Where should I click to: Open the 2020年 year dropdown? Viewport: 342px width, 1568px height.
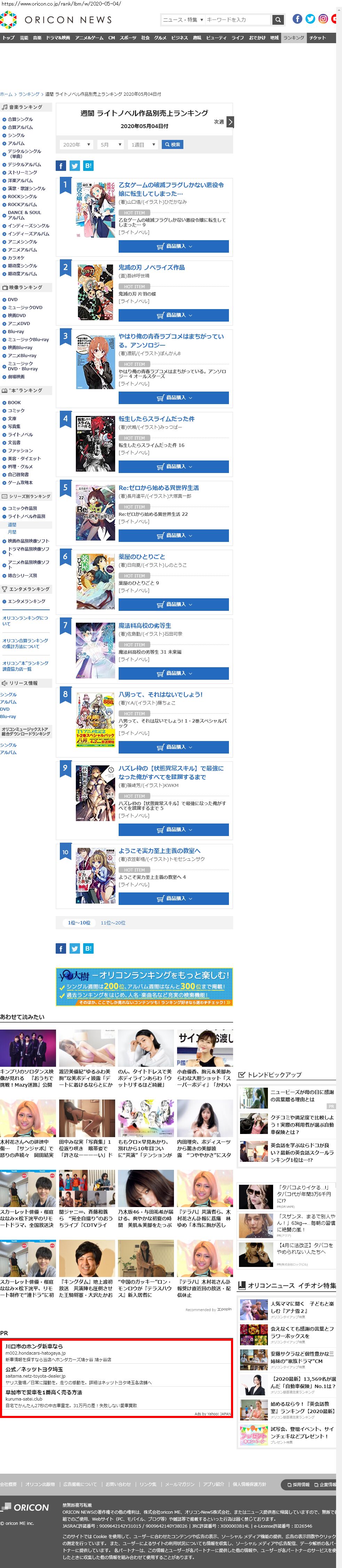pos(76,145)
